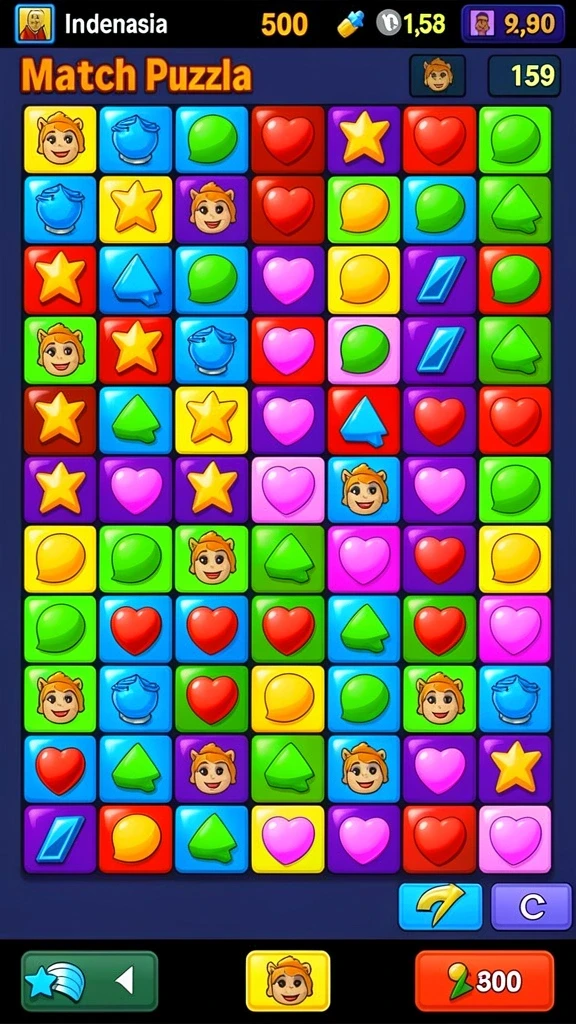Viewport: 576px width, 1024px height.
Task: Tap the green bubble on pink tile
Action: pyautogui.click(x=364, y=350)
